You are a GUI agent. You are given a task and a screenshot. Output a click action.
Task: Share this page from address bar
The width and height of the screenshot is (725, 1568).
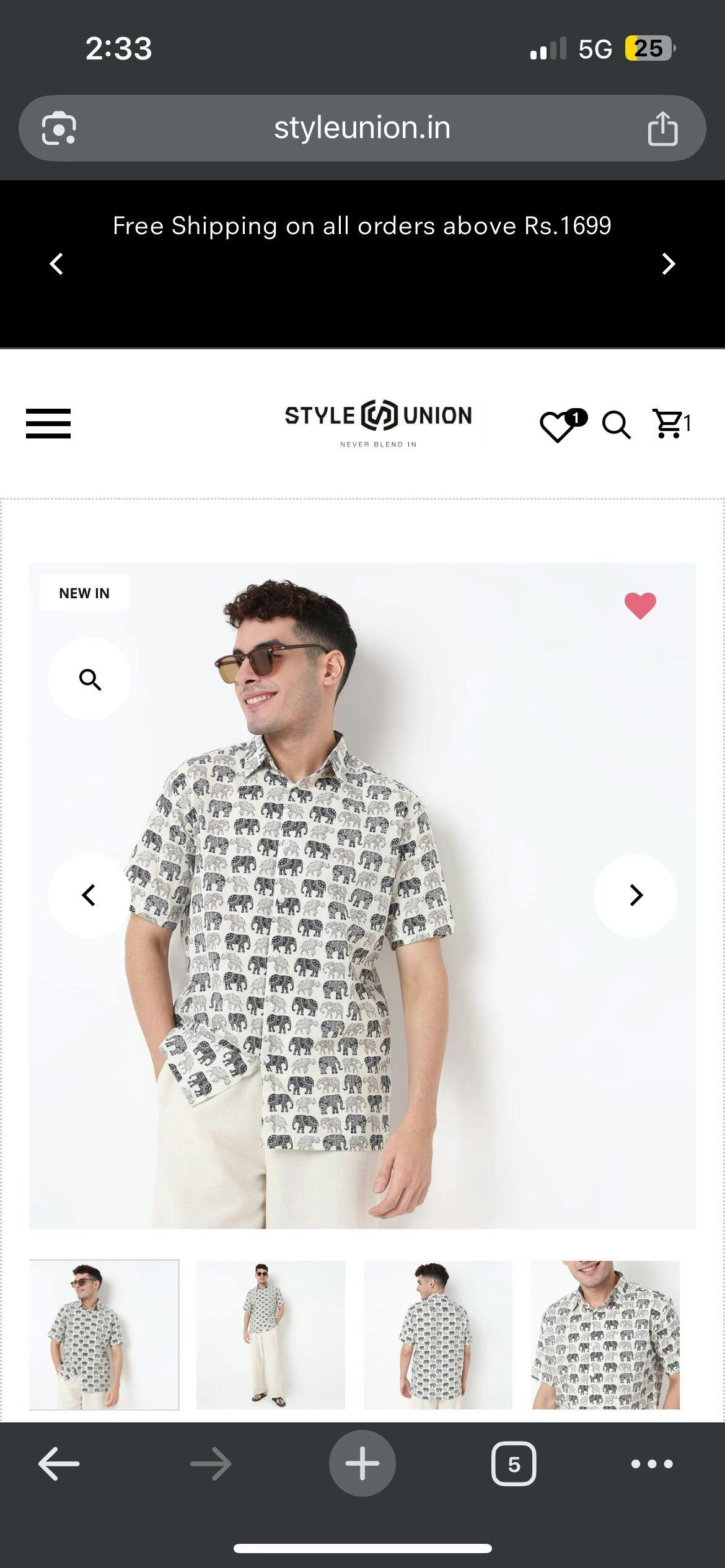coord(662,128)
